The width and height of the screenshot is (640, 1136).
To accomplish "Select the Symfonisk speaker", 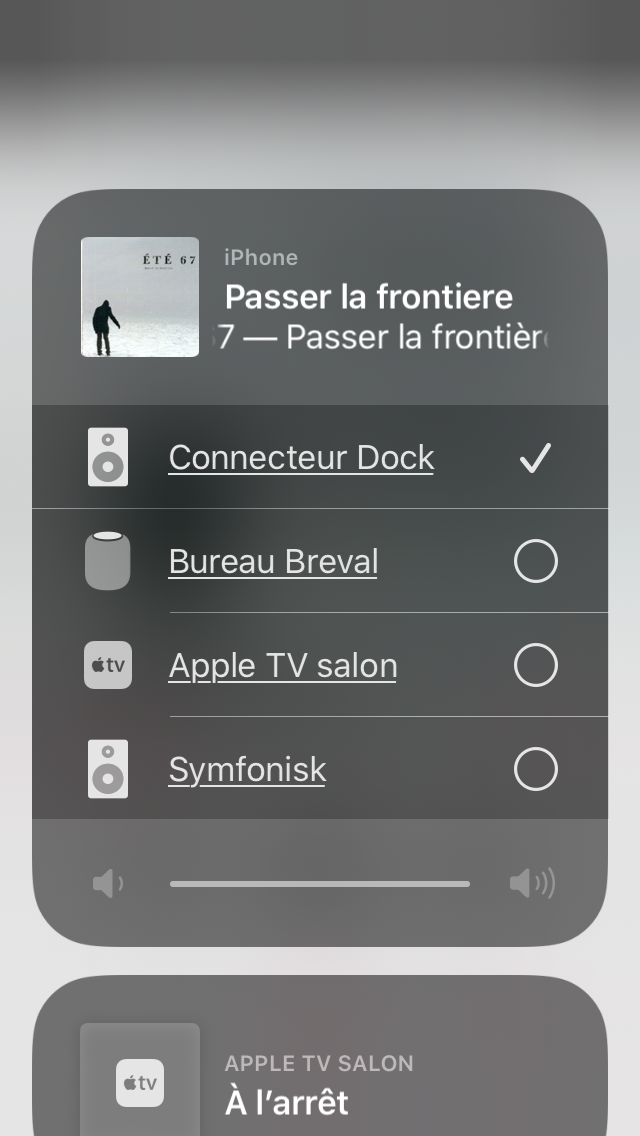I will tap(320, 768).
